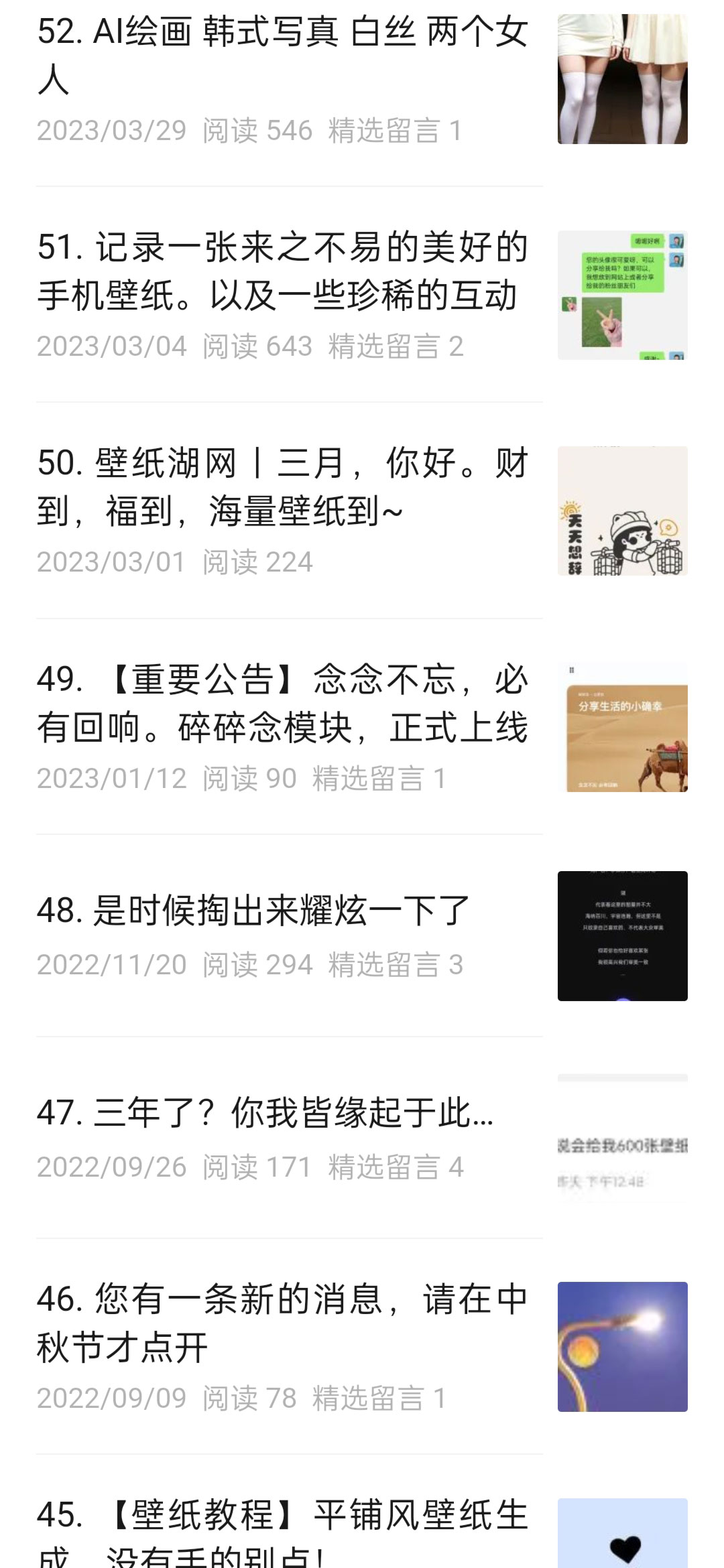
Task: Open article 51 about 来之不易的手机壁纸
Action: pos(283,271)
